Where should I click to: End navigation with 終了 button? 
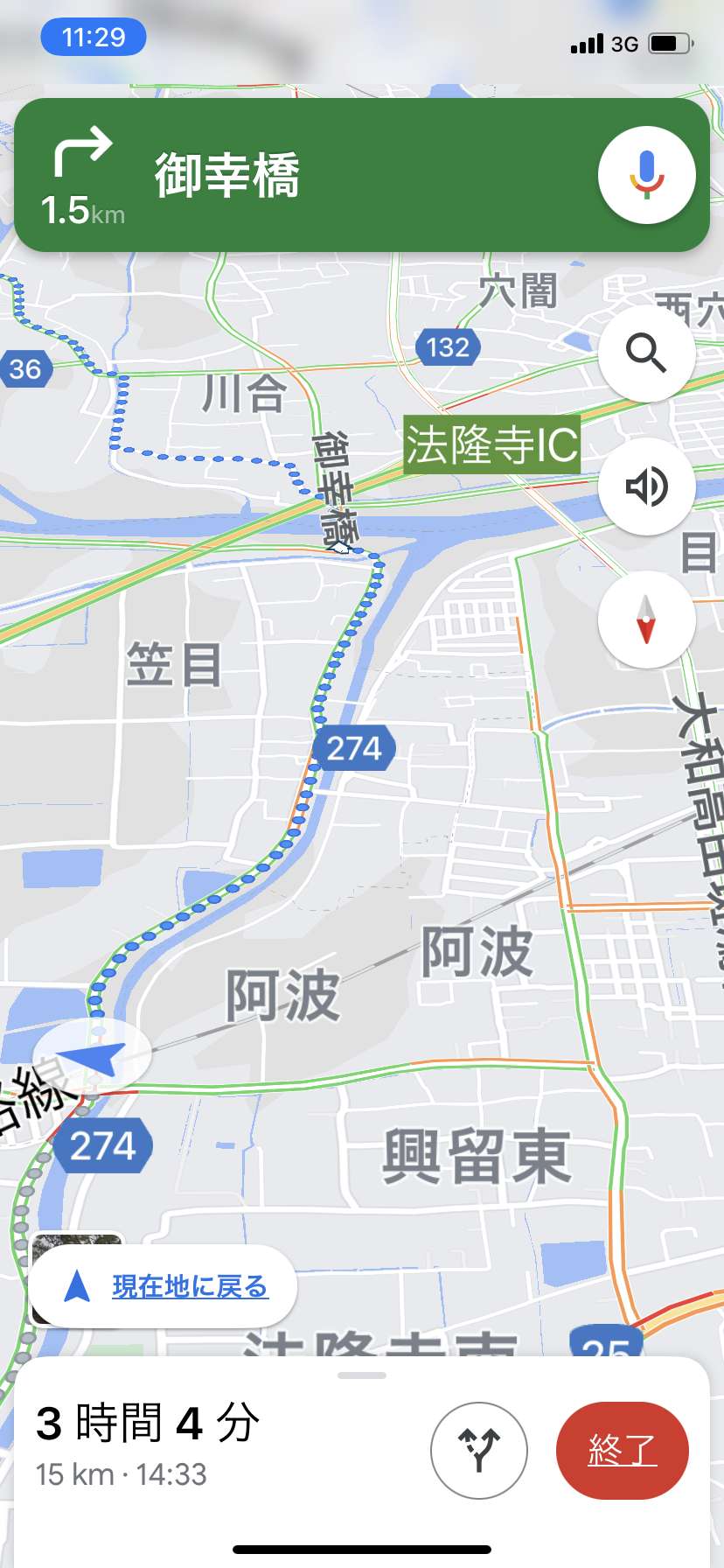click(623, 1450)
